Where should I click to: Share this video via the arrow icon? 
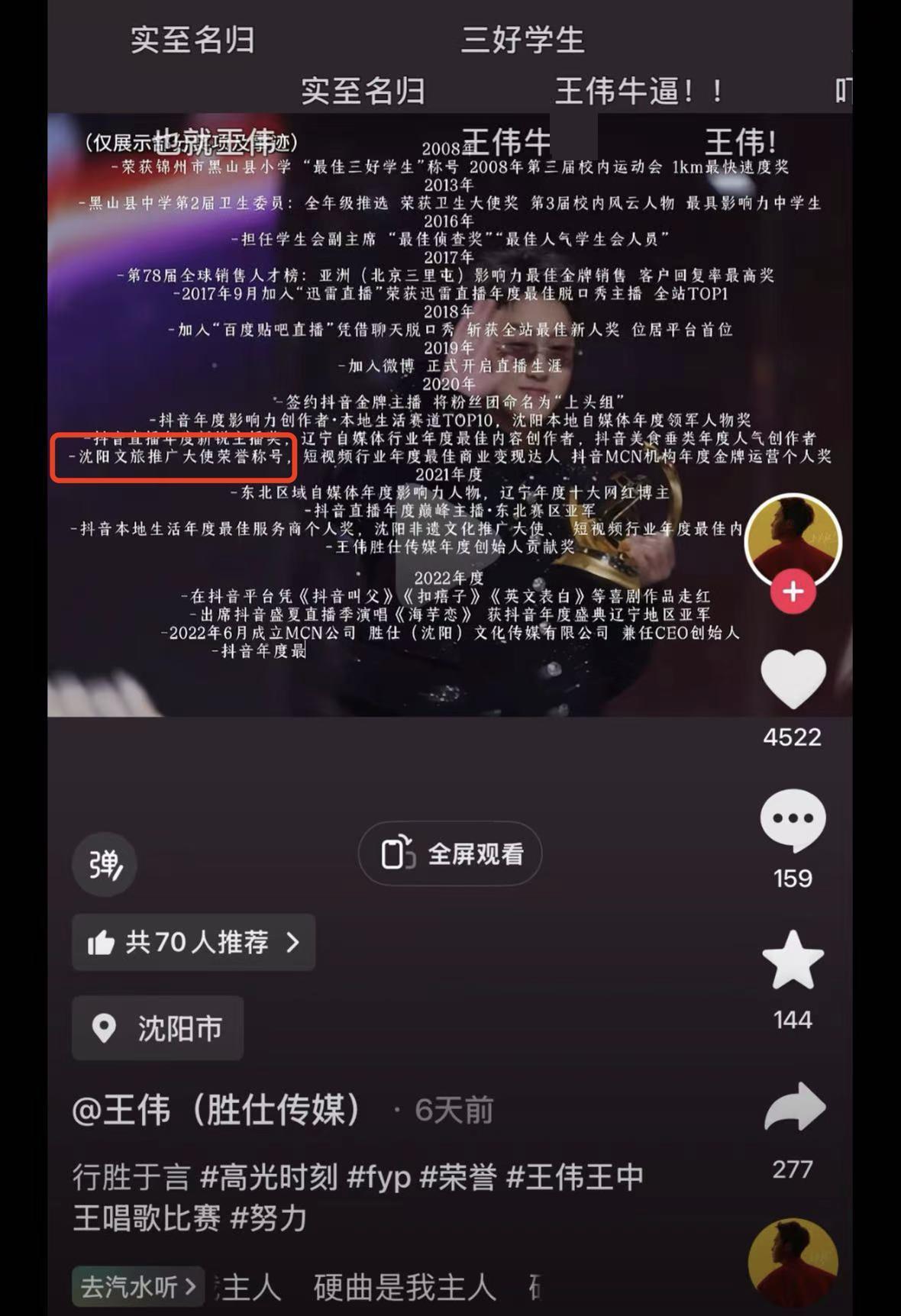794,1107
